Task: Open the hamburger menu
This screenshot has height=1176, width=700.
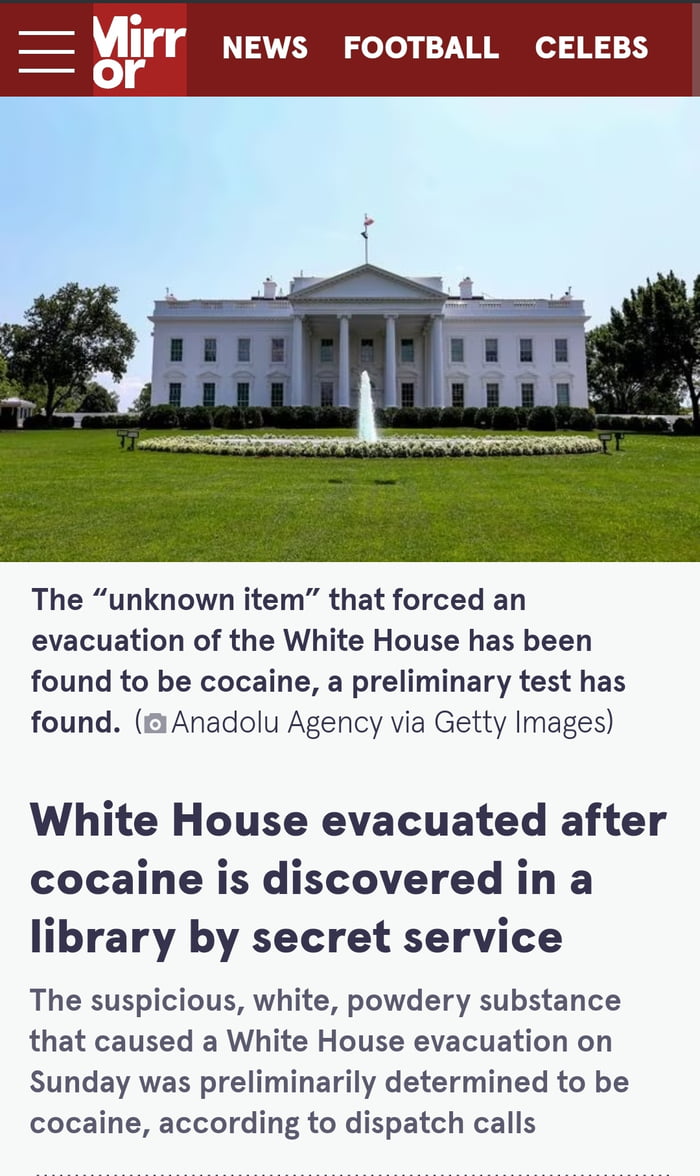Action: tap(47, 51)
